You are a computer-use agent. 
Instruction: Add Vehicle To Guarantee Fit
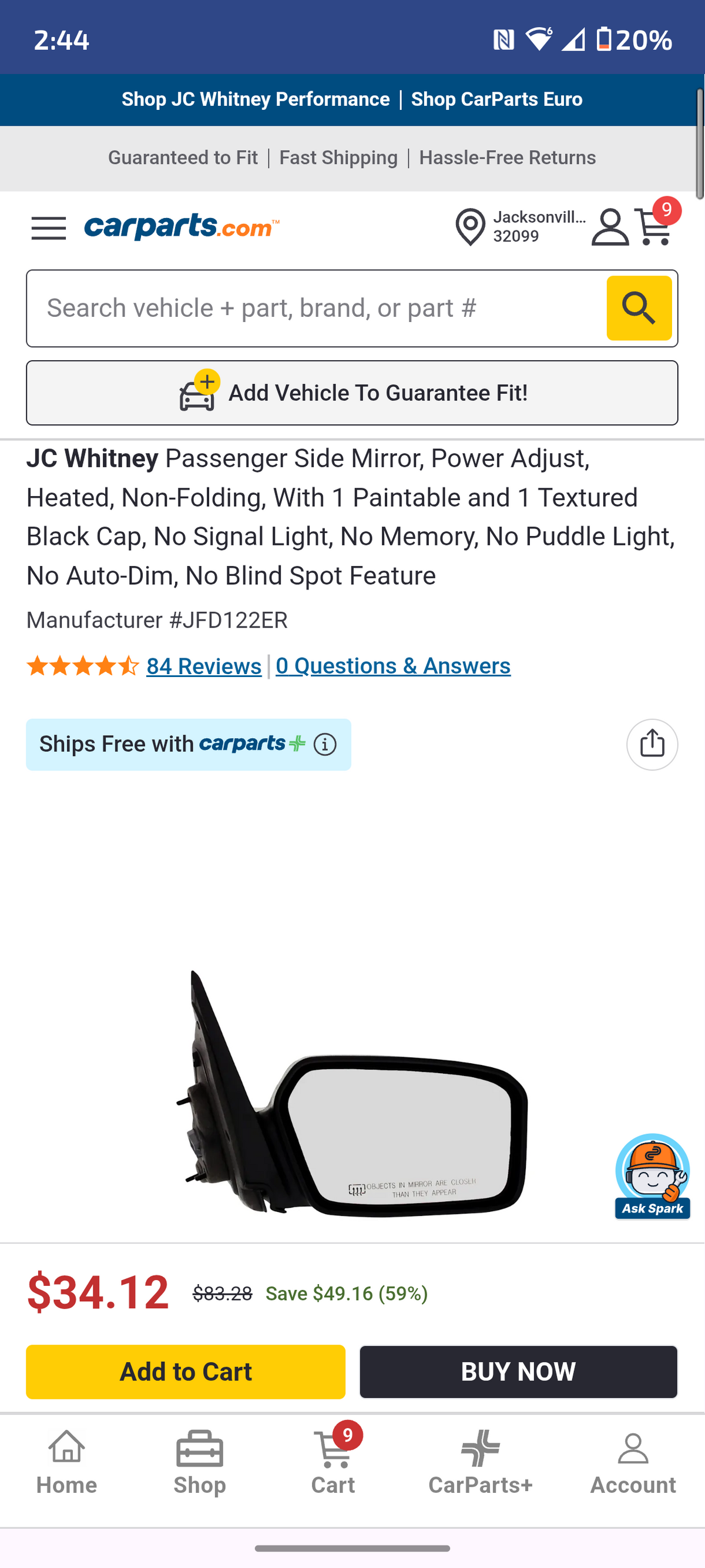pos(352,393)
